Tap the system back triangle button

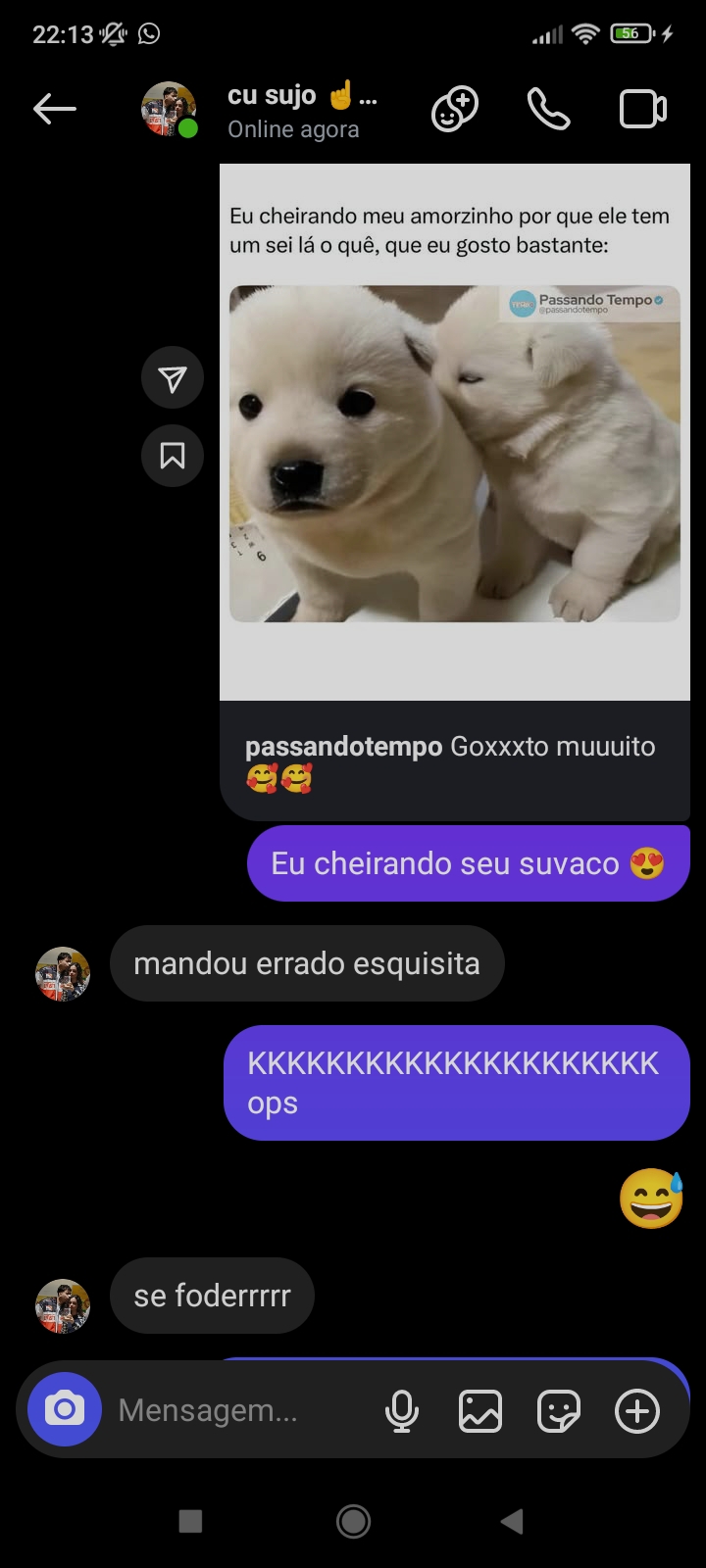point(512,1521)
